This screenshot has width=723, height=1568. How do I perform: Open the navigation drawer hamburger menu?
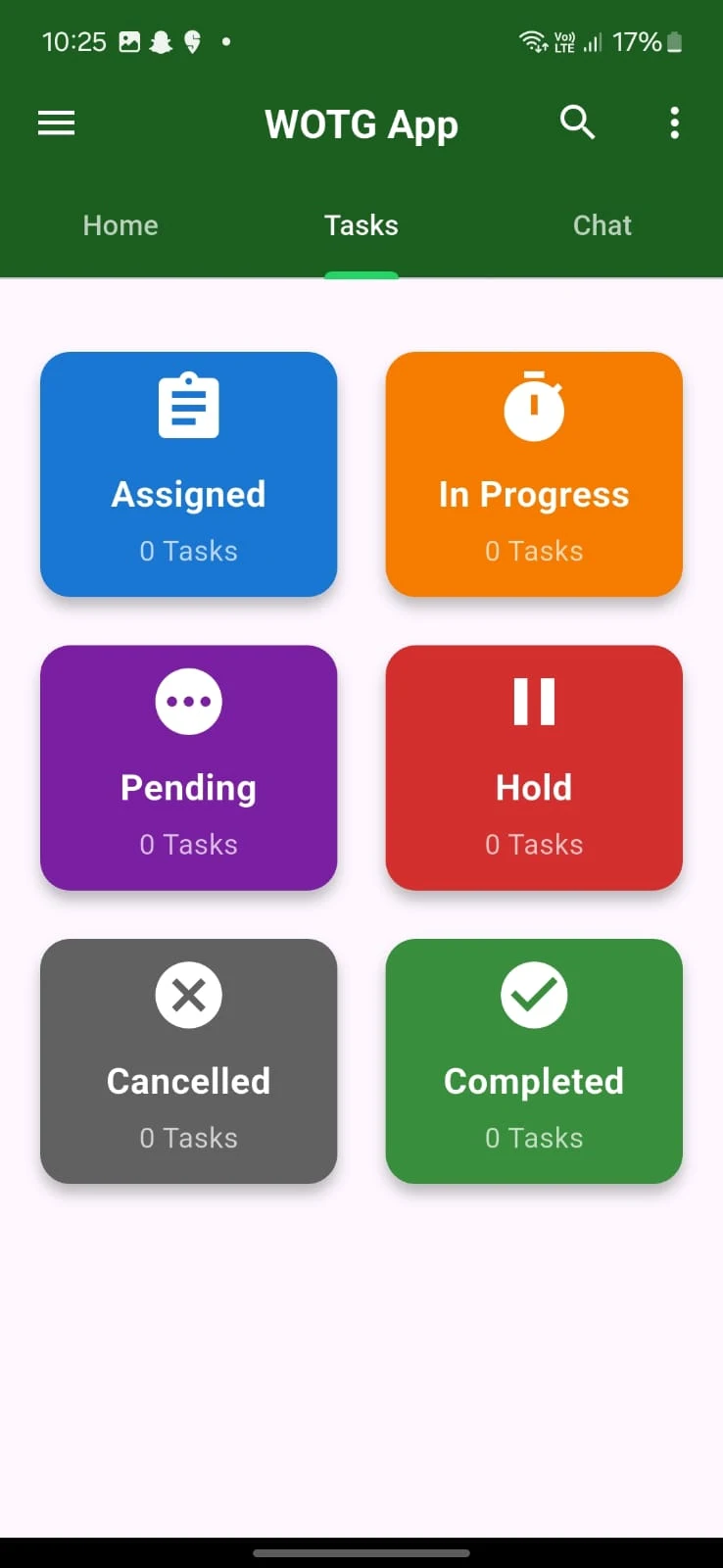coord(56,122)
